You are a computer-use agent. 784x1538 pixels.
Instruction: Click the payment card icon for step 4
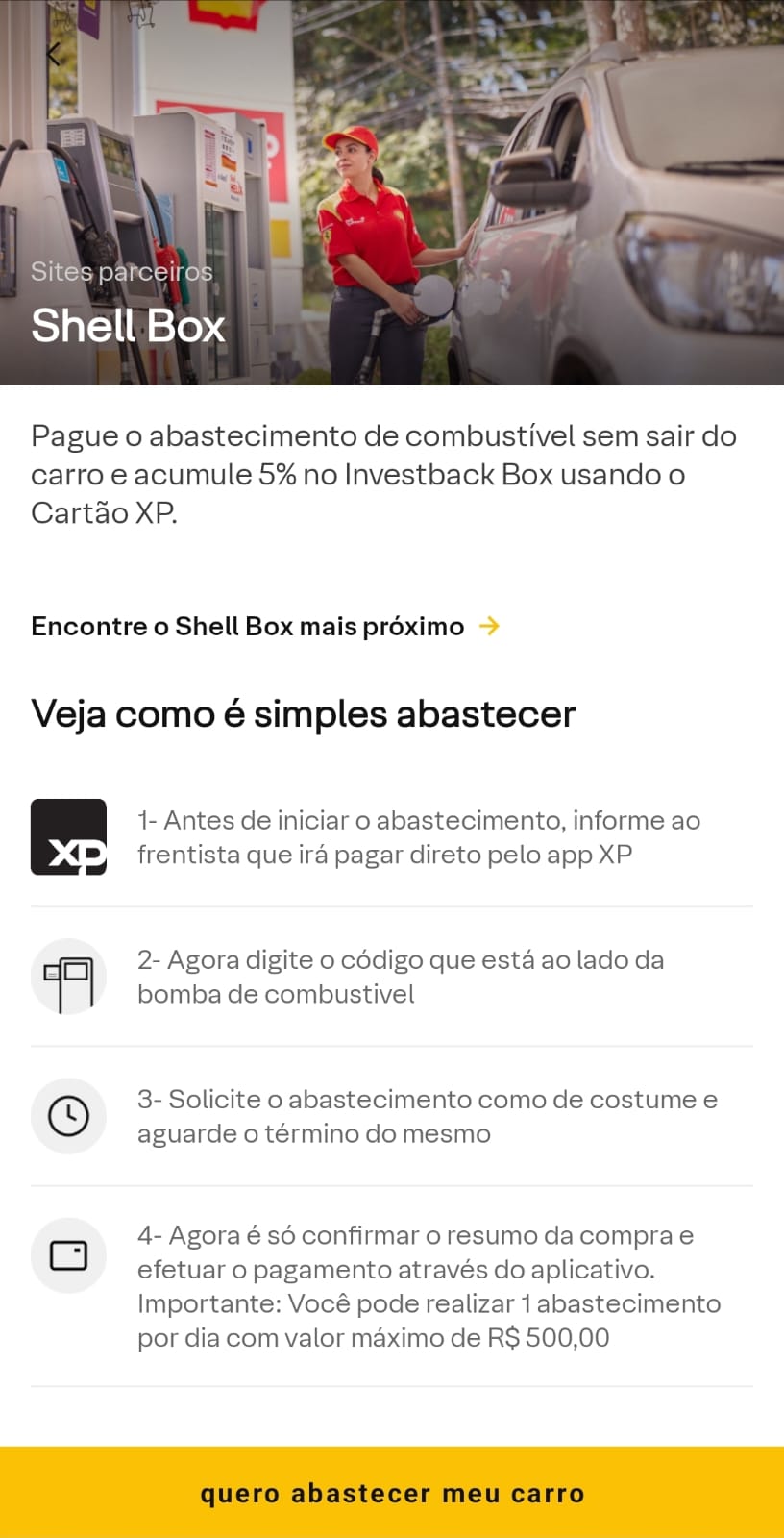(x=68, y=1255)
